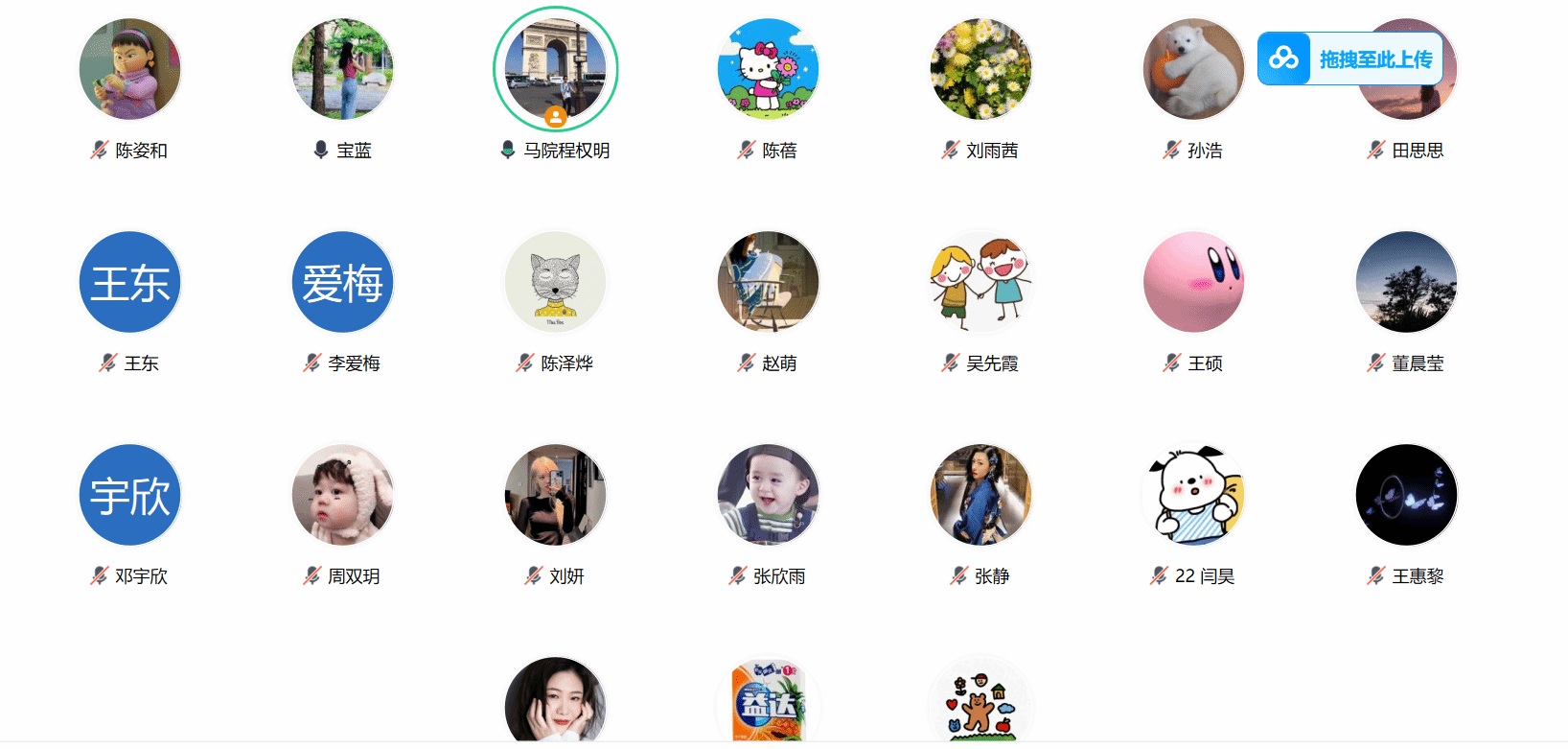The width and height of the screenshot is (1568, 749).
Task: Open participant 陈姿和's avatar
Action: tap(129, 69)
